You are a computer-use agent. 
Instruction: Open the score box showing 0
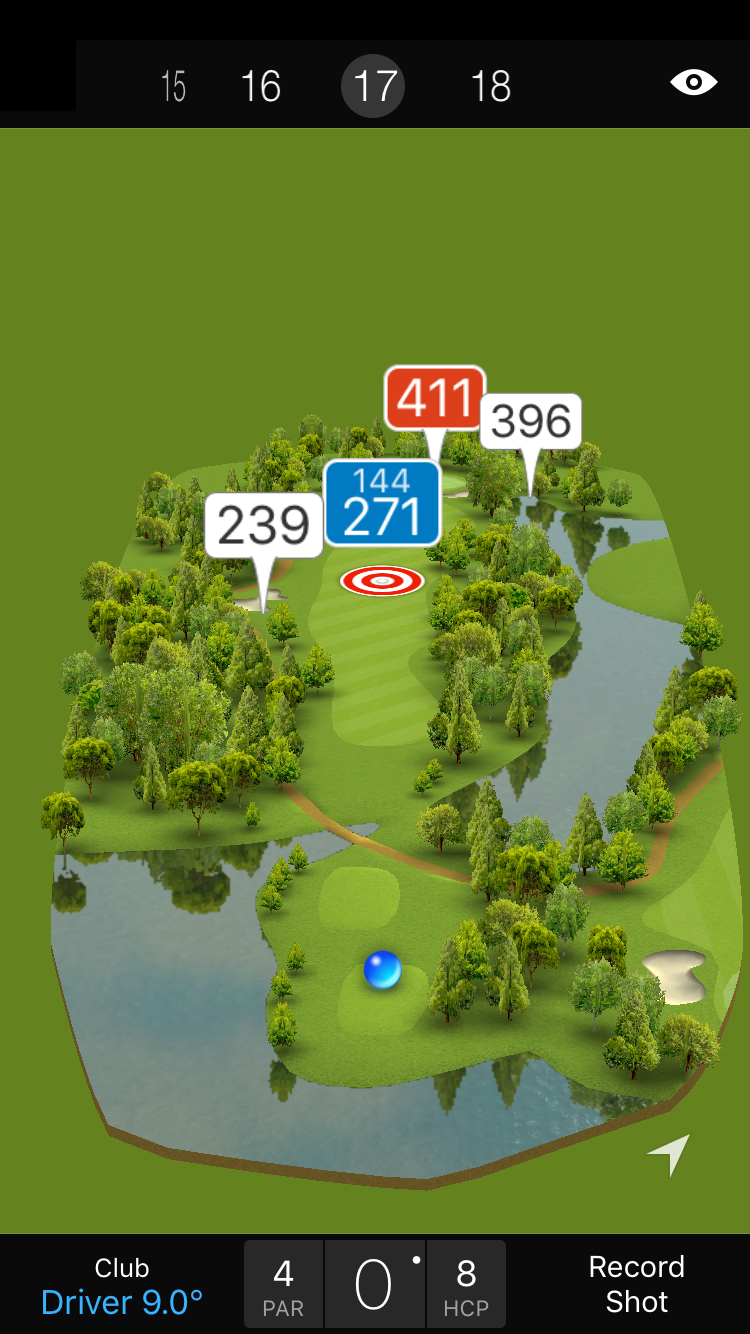click(x=374, y=1284)
